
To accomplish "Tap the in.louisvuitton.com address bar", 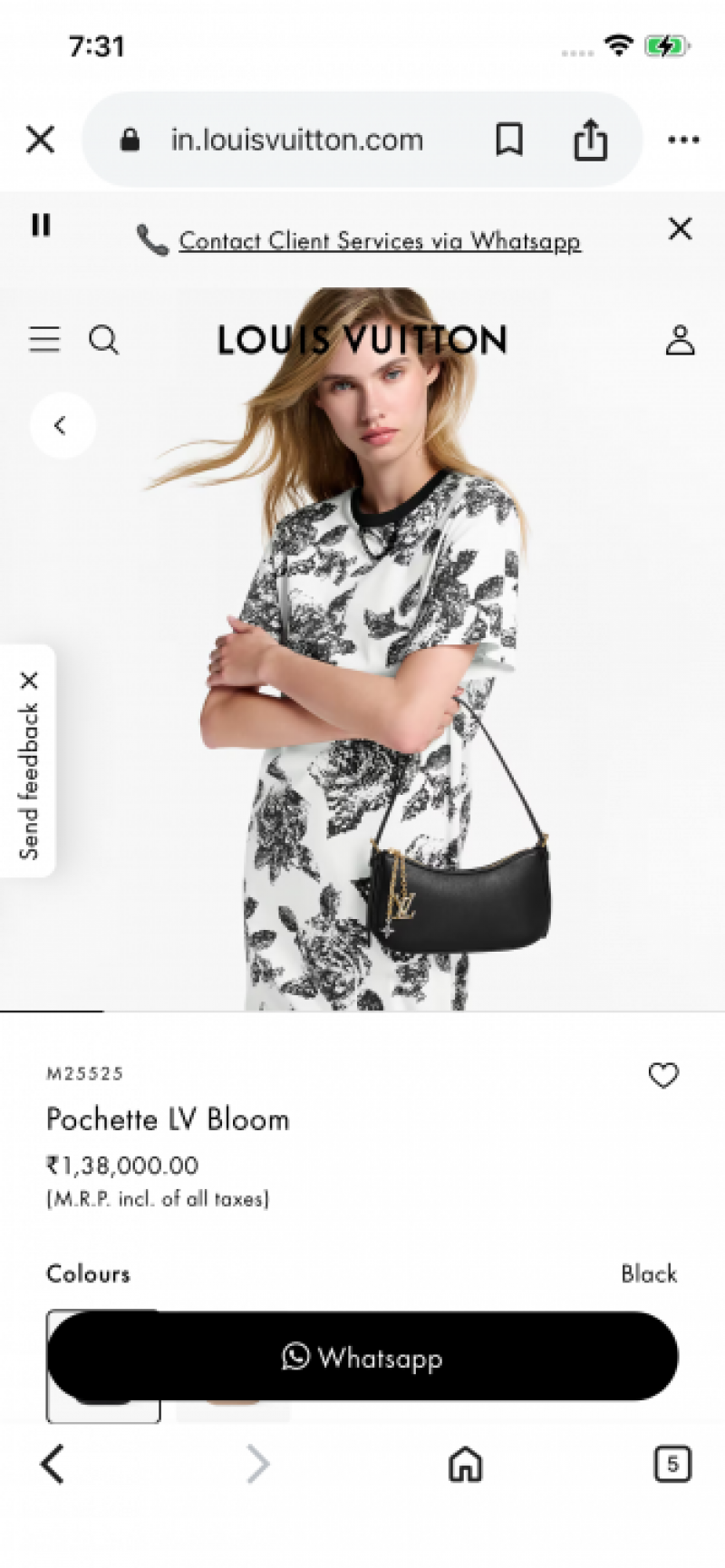I will point(297,140).
